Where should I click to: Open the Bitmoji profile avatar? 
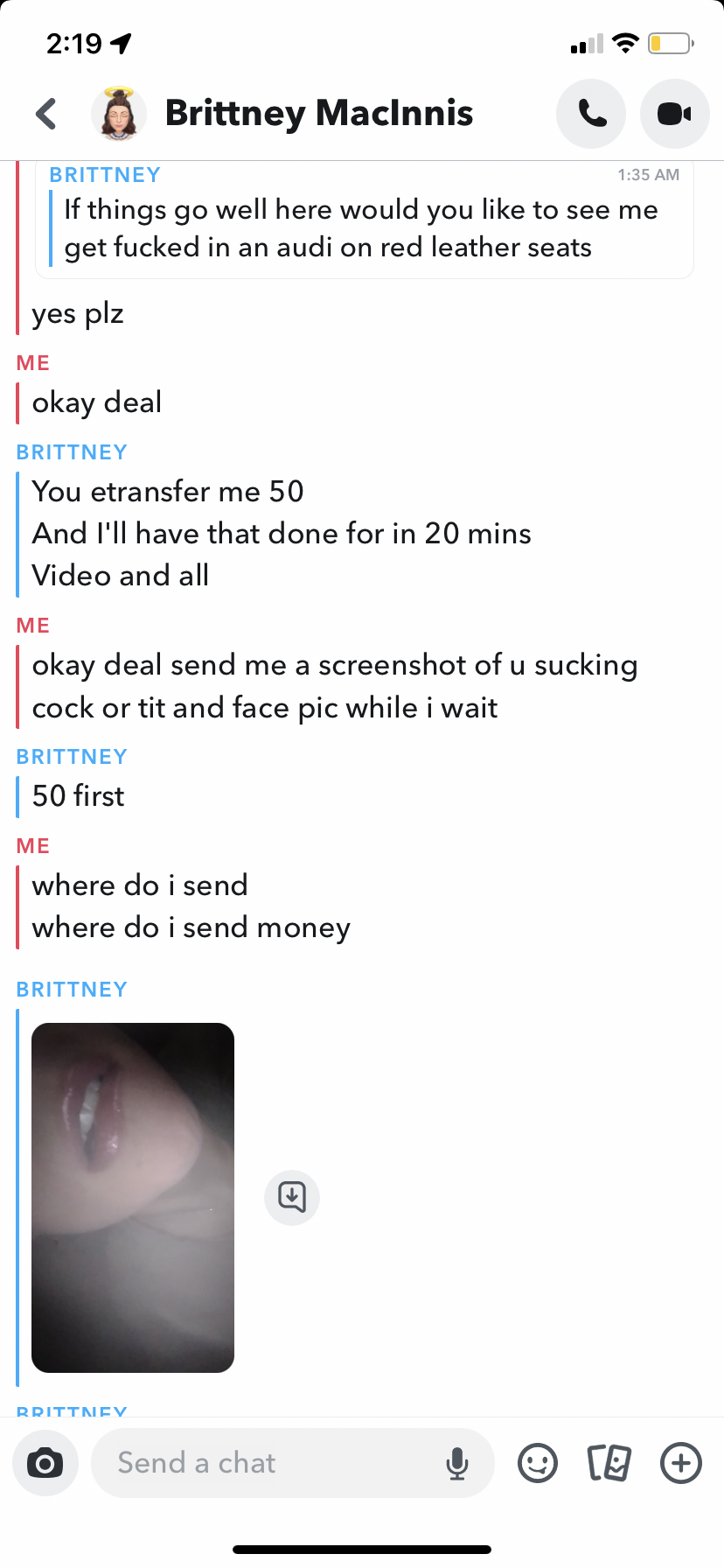(119, 114)
